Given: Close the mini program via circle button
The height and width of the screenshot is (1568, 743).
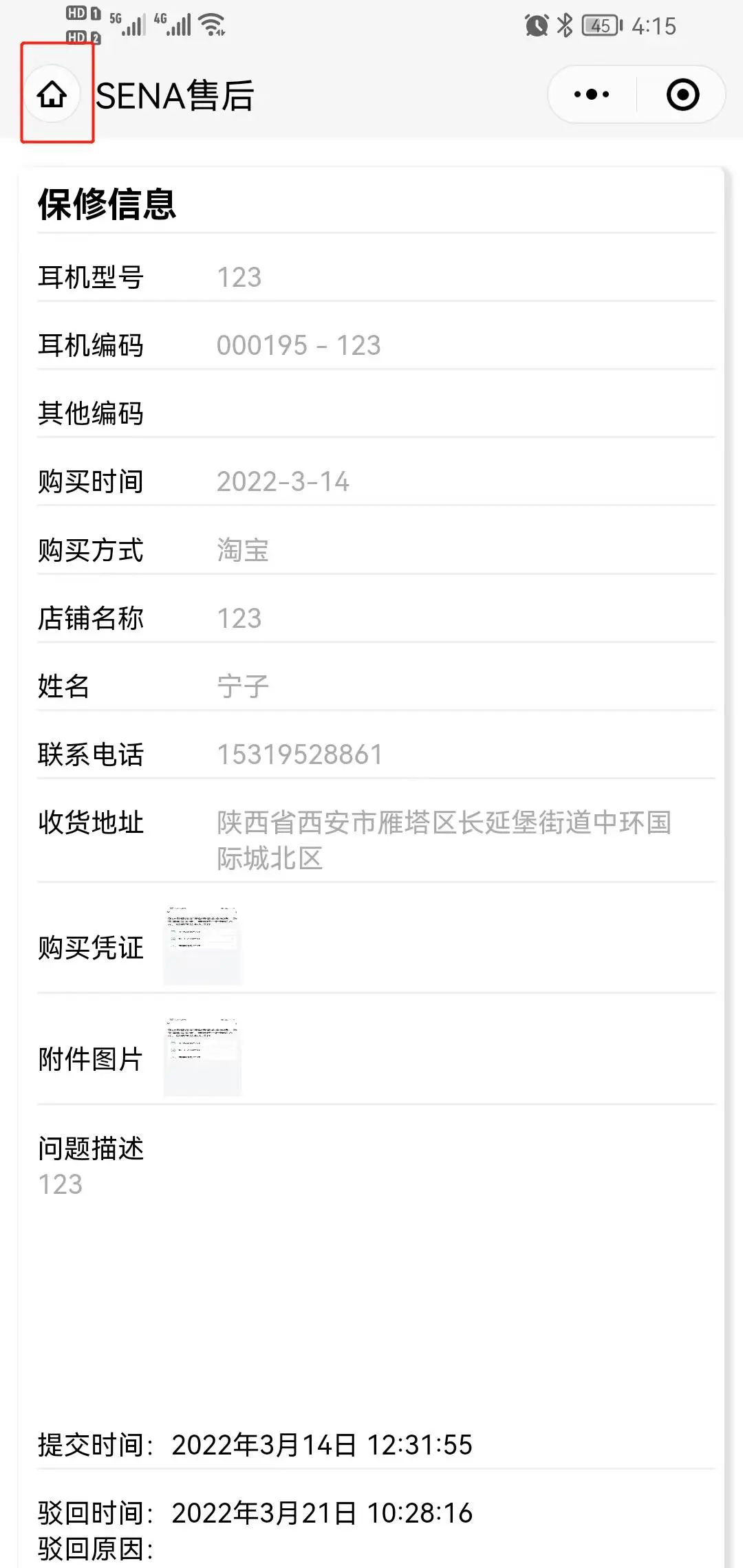Looking at the screenshot, I should click(682, 94).
